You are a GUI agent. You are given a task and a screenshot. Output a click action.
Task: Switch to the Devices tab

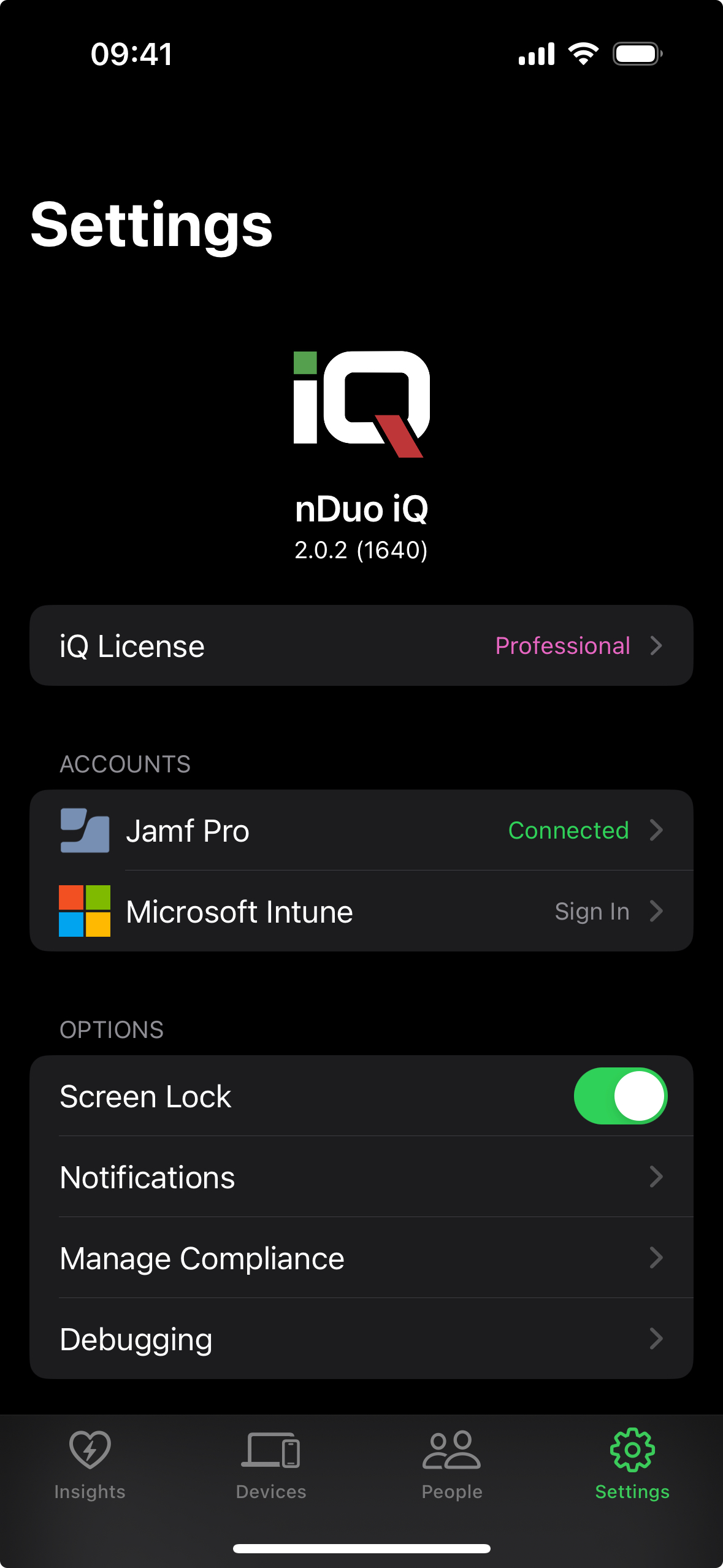[x=270, y=1464]
